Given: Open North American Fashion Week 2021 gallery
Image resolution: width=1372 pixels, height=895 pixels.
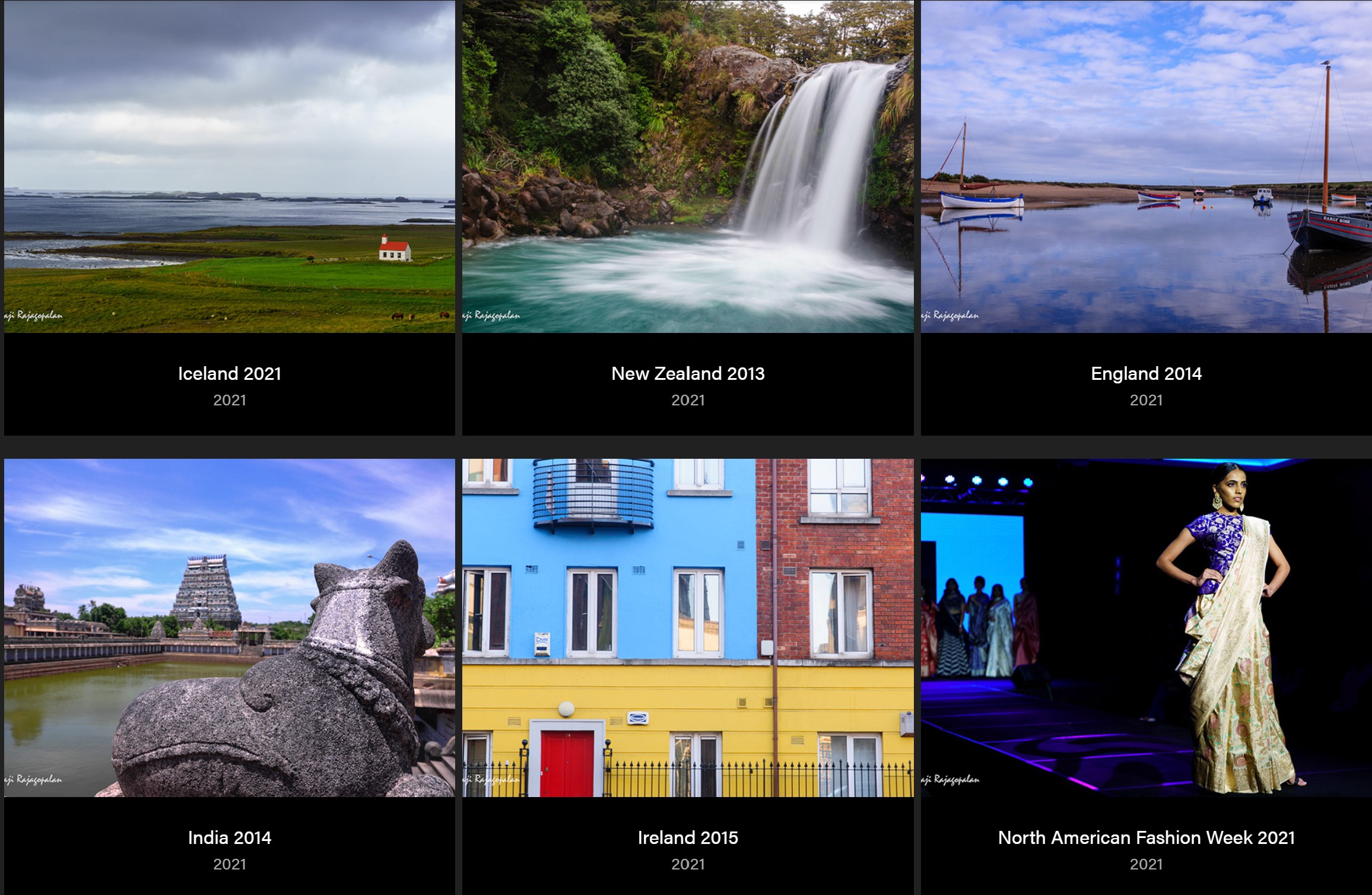Looking at the screenshot, I should point(1146,837).
